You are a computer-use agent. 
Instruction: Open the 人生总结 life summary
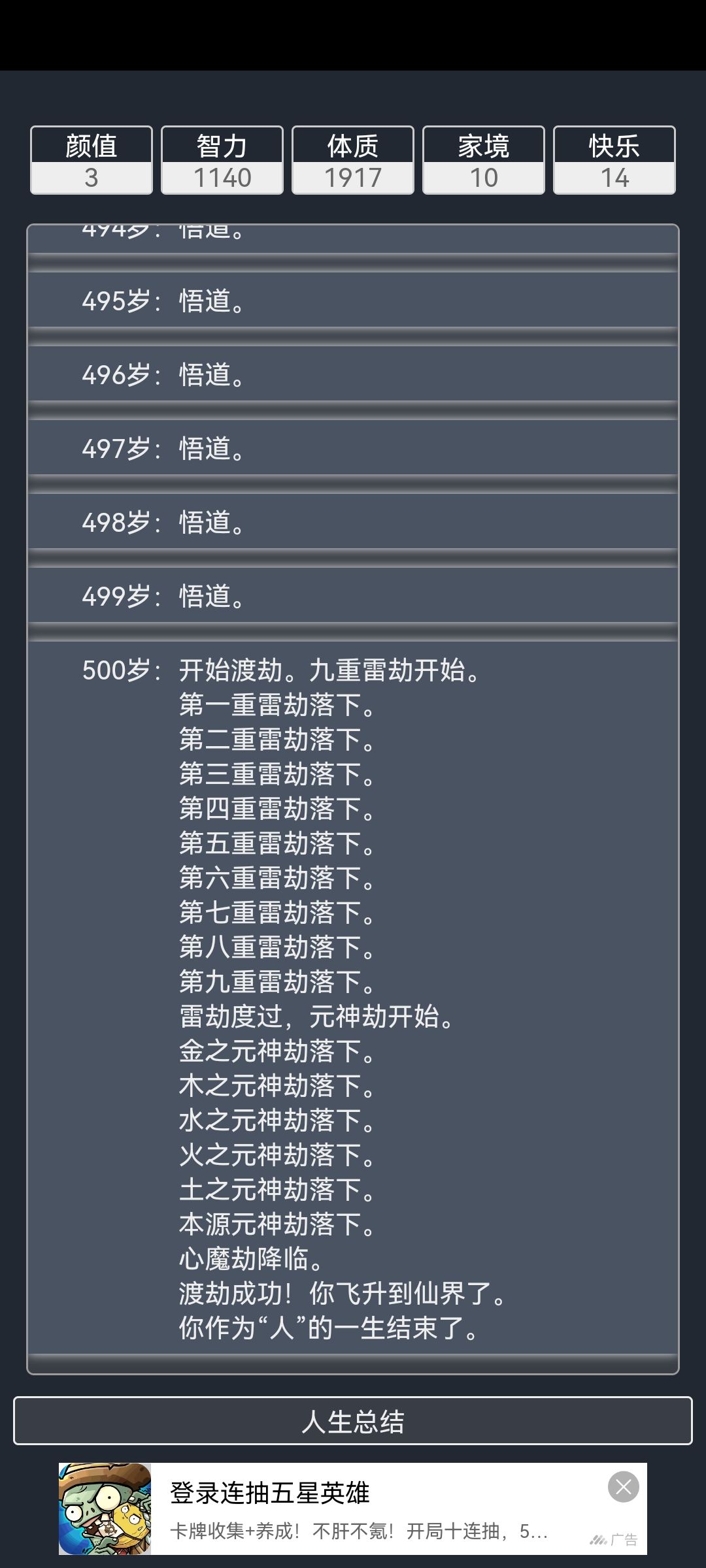coord(353,1421)
